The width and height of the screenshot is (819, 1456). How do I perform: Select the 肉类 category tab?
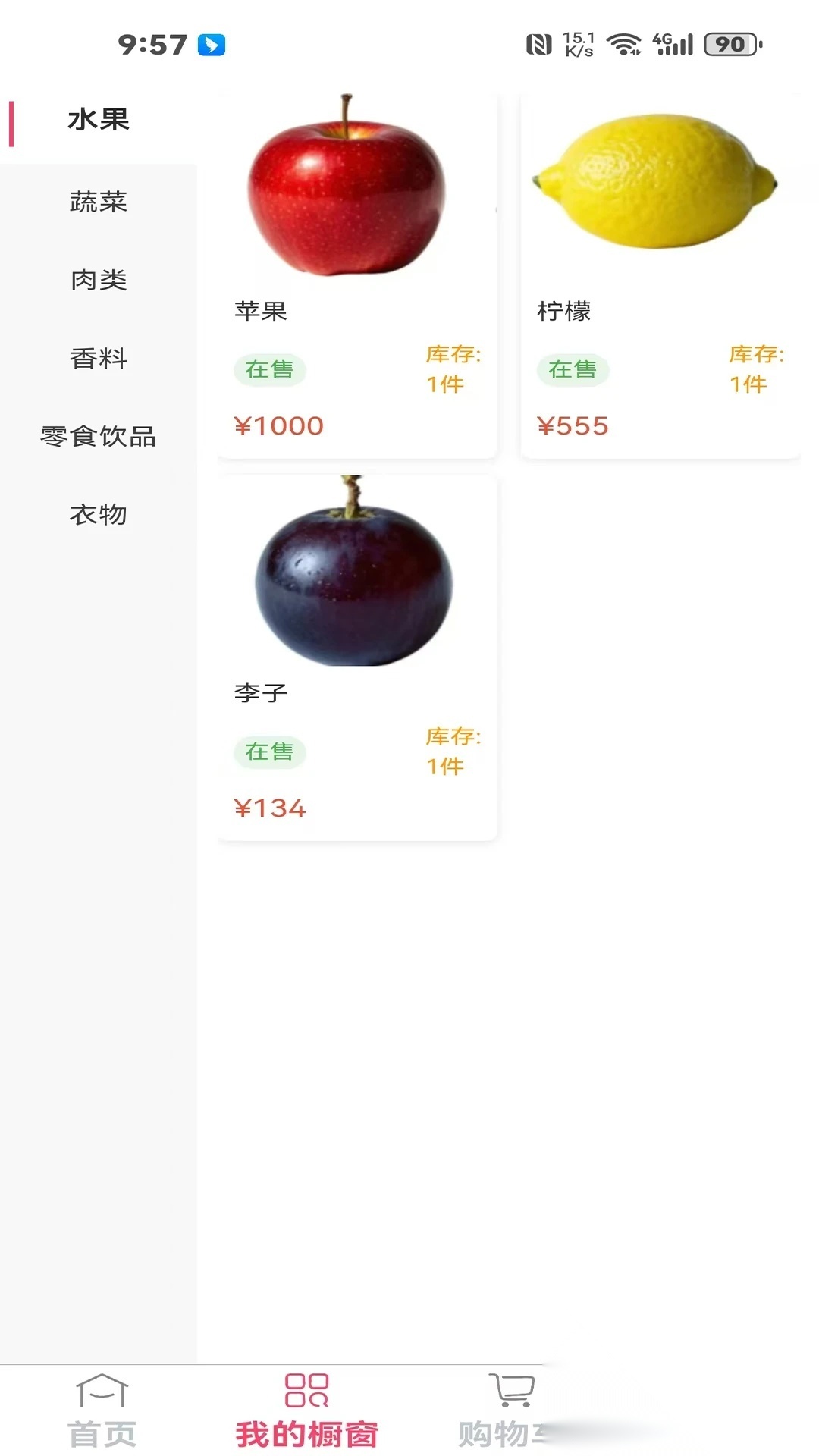click(99, 281)
